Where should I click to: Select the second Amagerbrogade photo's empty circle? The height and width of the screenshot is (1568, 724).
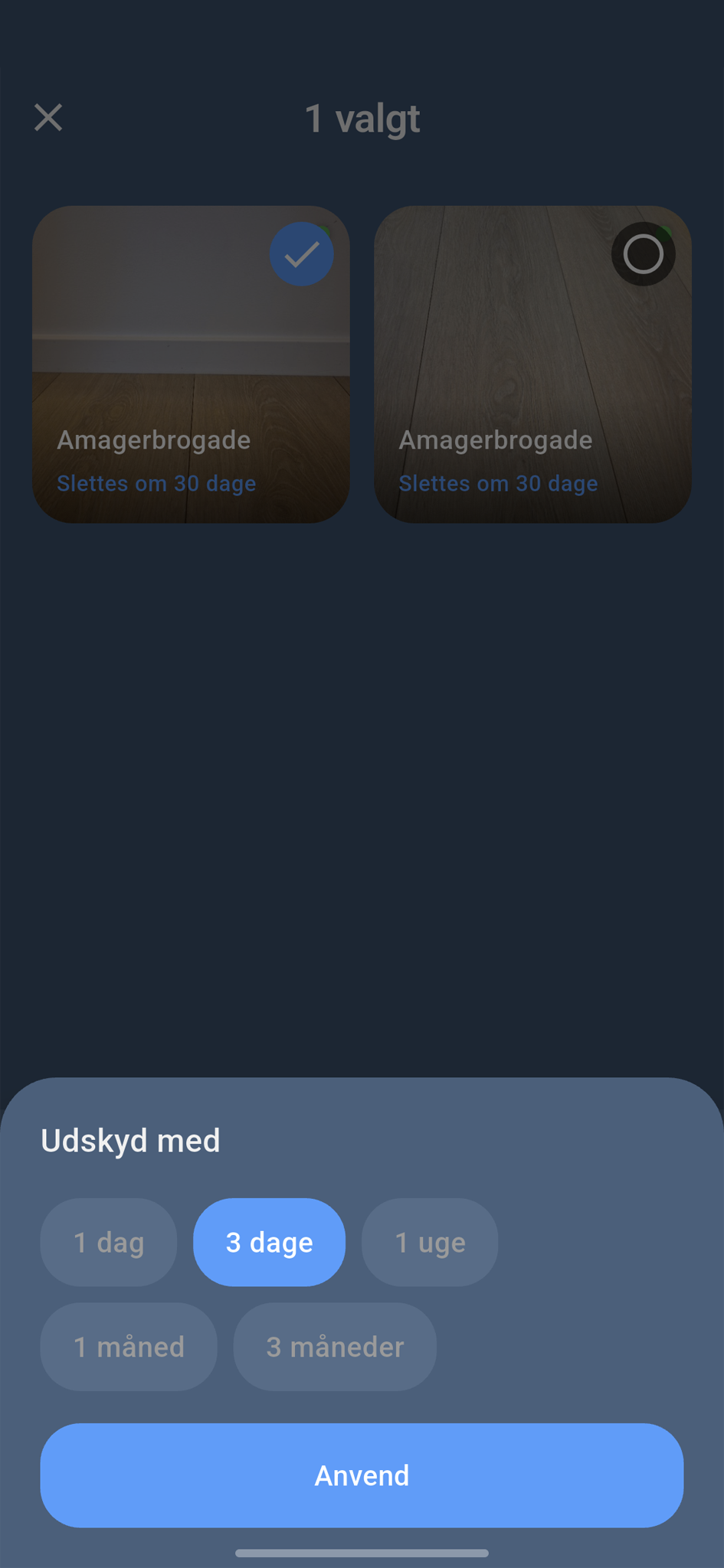(643, 253)
